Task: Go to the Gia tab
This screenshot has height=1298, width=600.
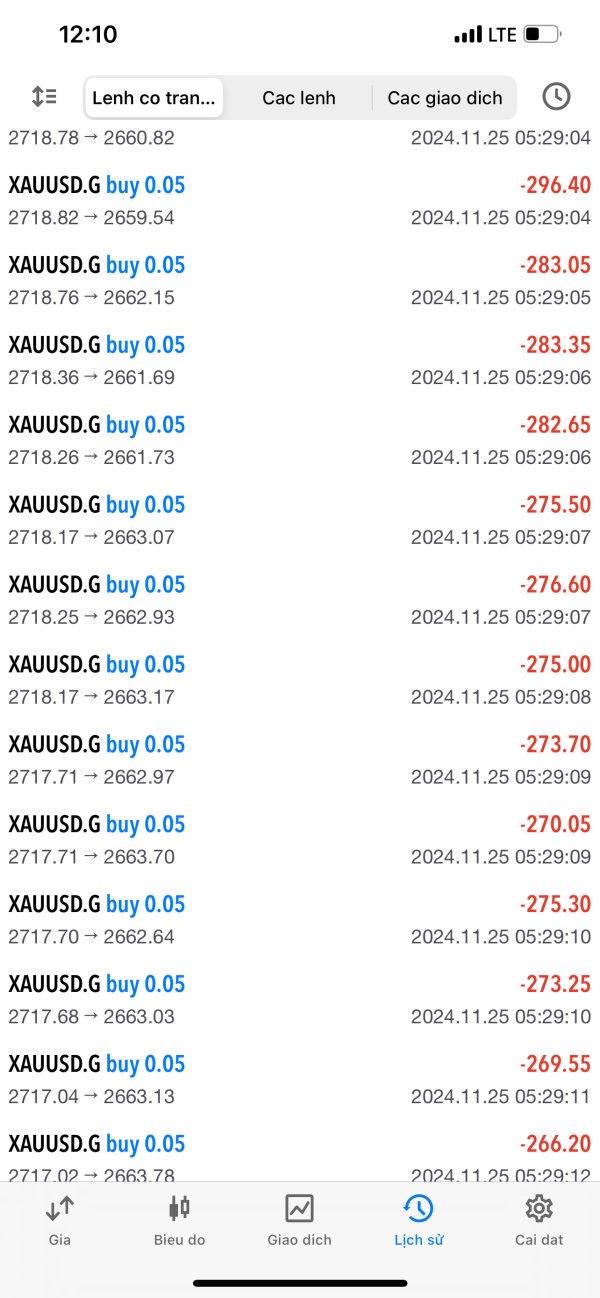Action: point(59,1220)
